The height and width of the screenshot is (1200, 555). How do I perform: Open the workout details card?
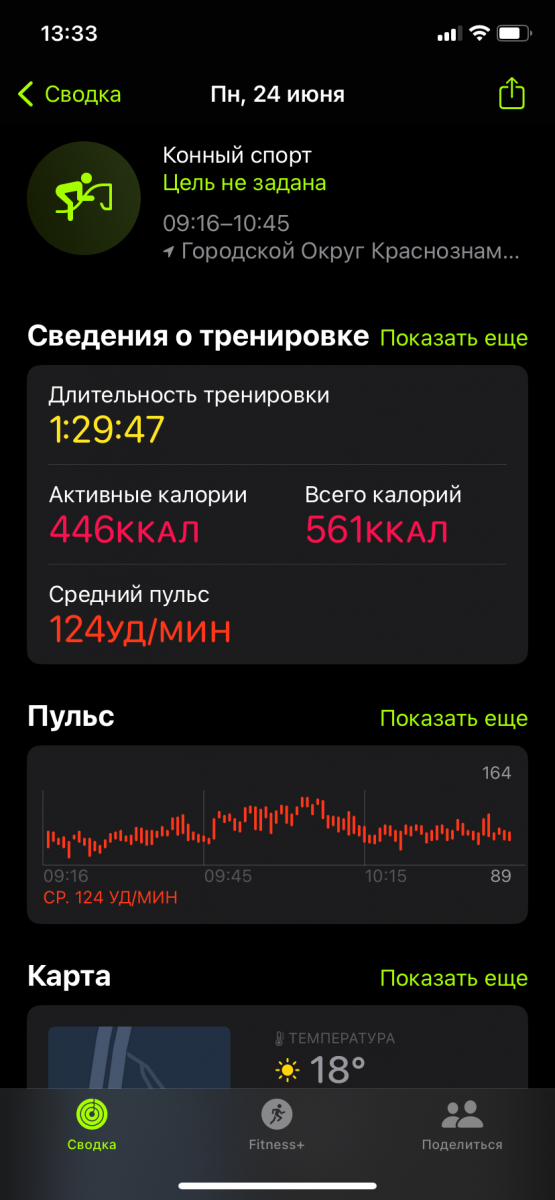click(277, 515)
